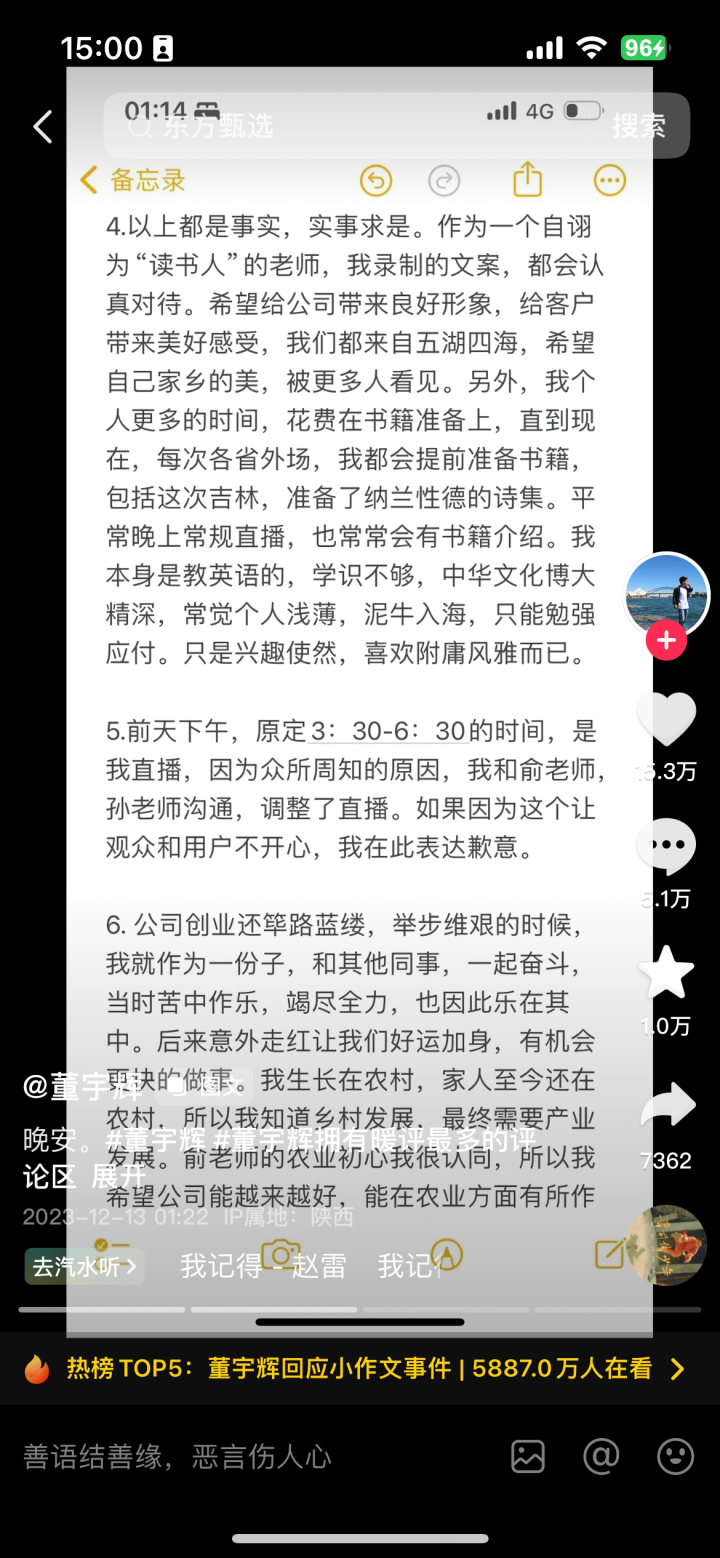Add this post to favorites
Screen dimensions: 720x1558
(666, 973)
